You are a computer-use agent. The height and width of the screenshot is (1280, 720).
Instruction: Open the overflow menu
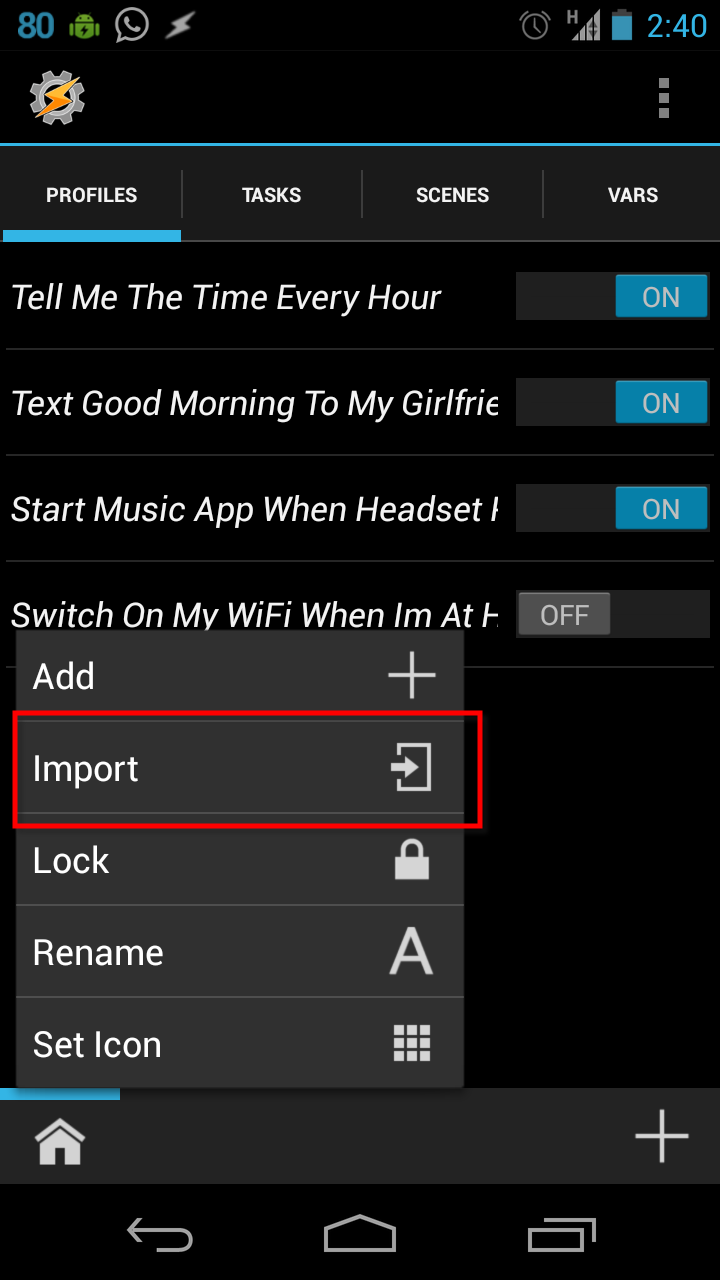click(x=664, y=98)
